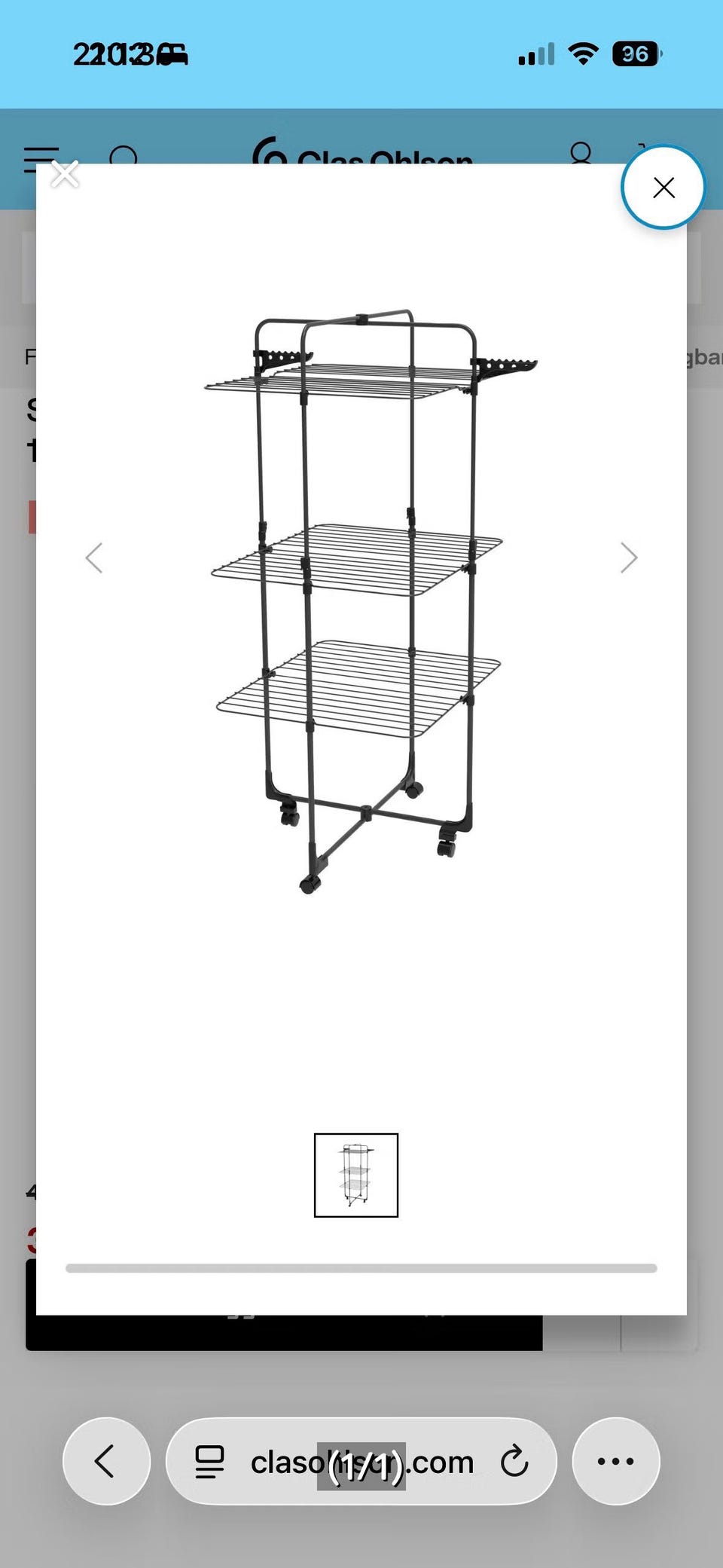Close the image gallery with the circled X
The width and height of the screenshot is (723, 1568).
pos(663,188)
